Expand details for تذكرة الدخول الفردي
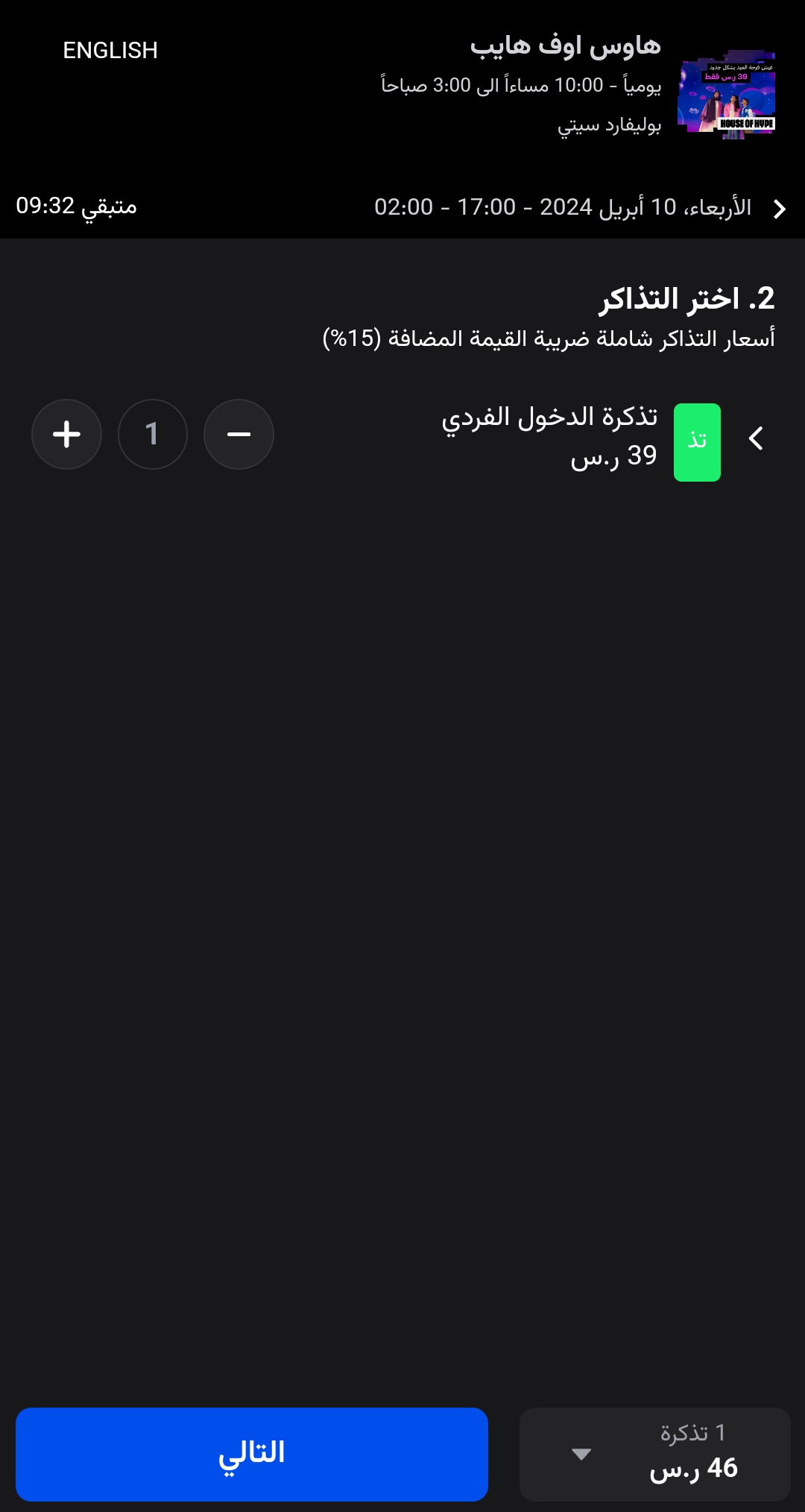The height and width of the screenshot is (1512, 805). click(x=756, y=438)
